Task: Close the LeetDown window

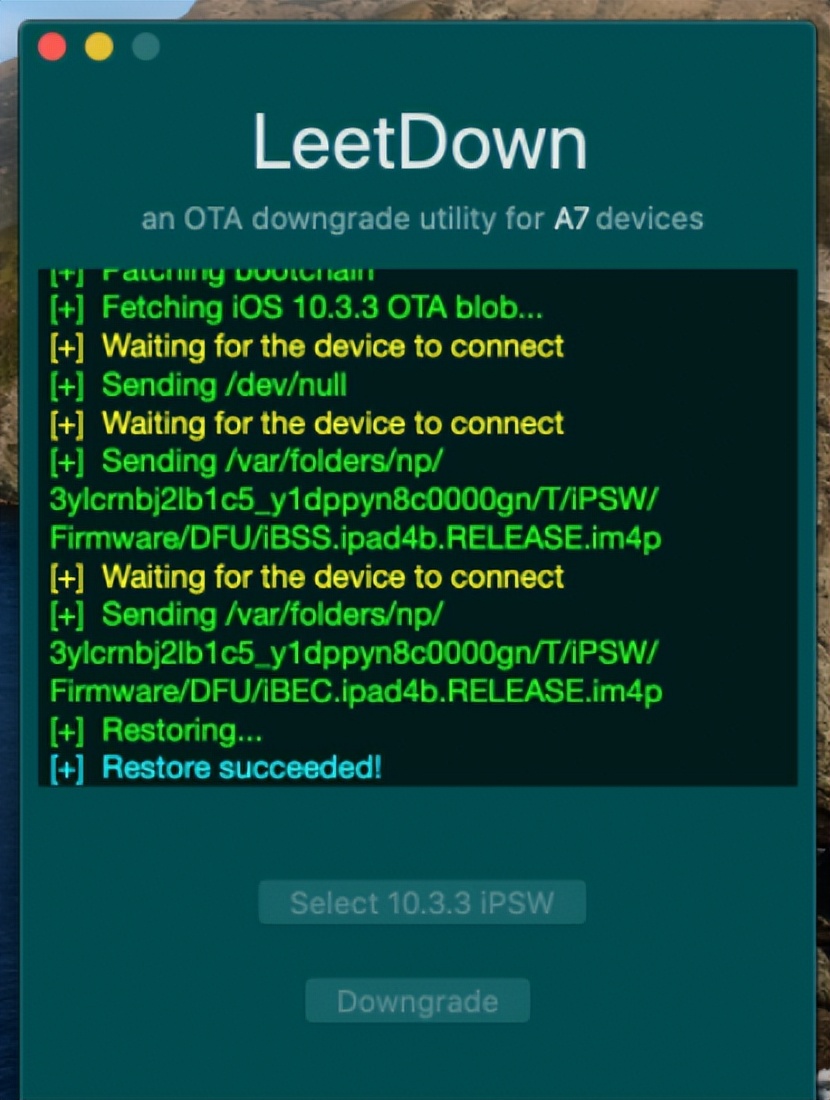Action: tap(52, 46)
